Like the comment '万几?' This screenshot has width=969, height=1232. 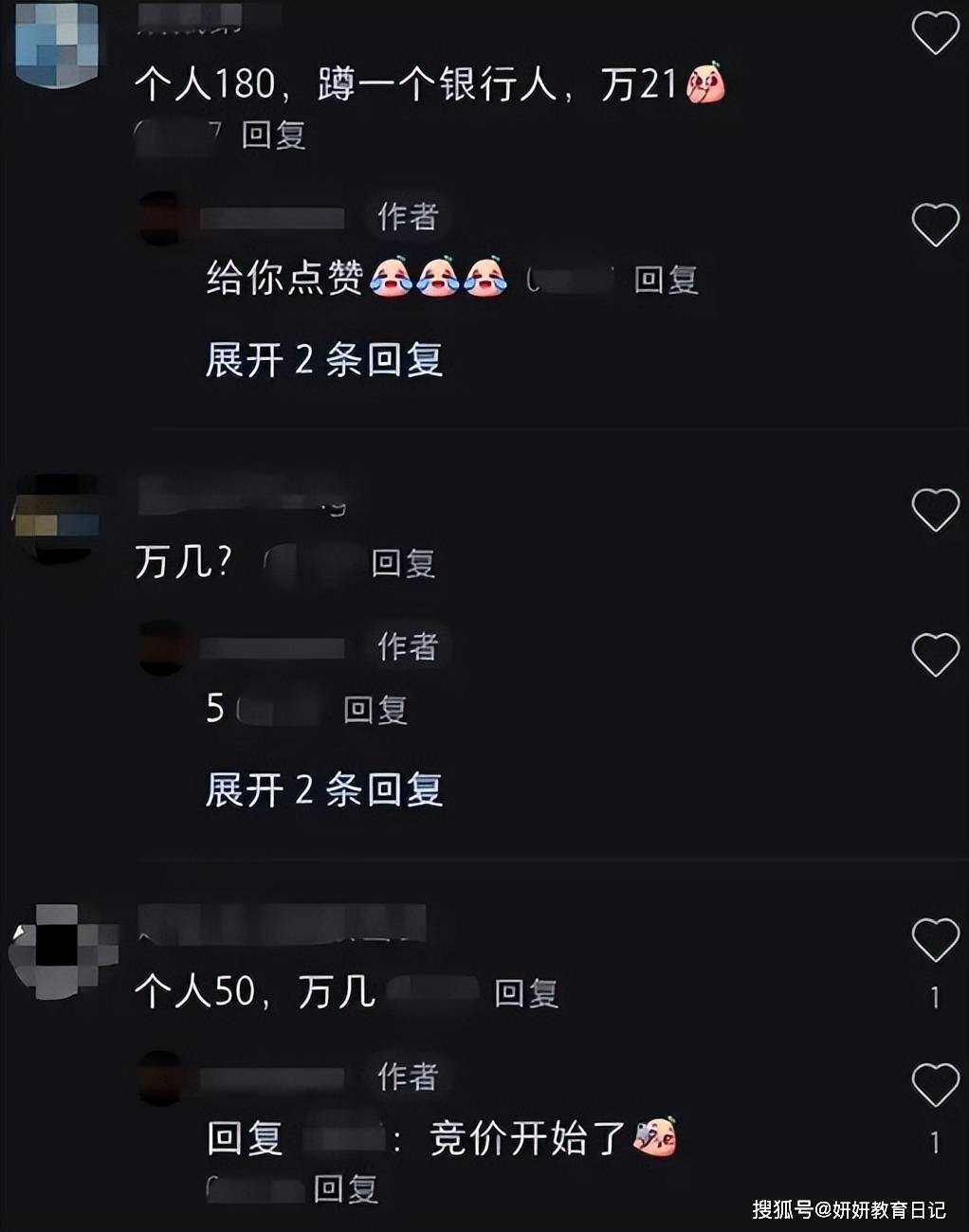pos(935,510)
